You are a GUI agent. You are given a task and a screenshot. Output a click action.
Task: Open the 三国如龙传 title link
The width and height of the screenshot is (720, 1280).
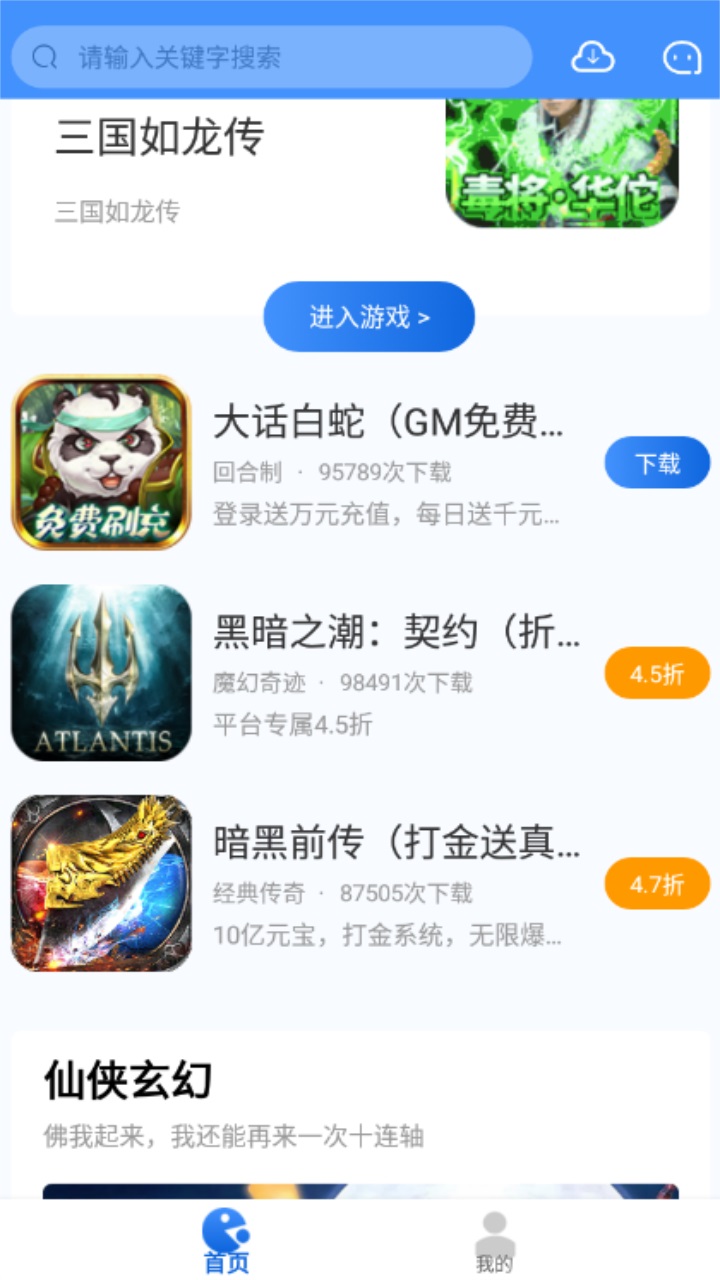(x=160, y=140)
